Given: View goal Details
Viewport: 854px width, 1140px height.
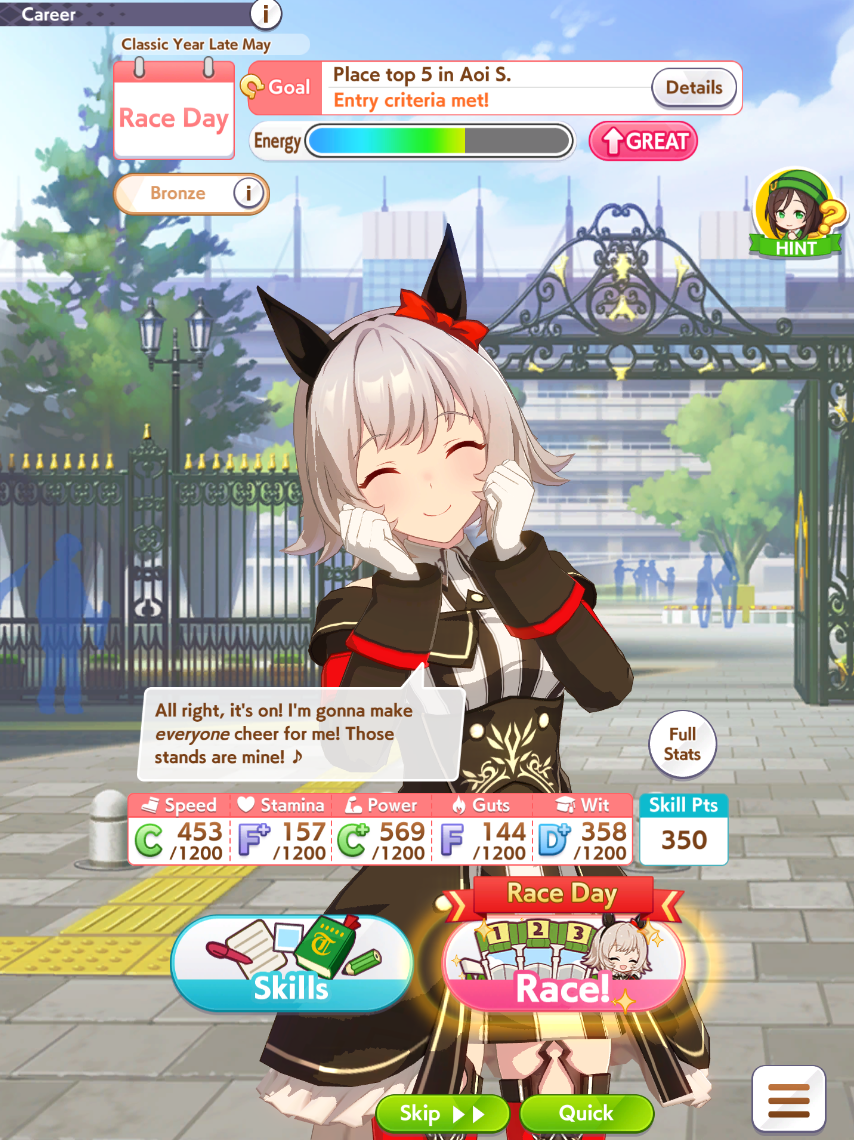Looking at the screenshot, I should [x=694, y=88].
